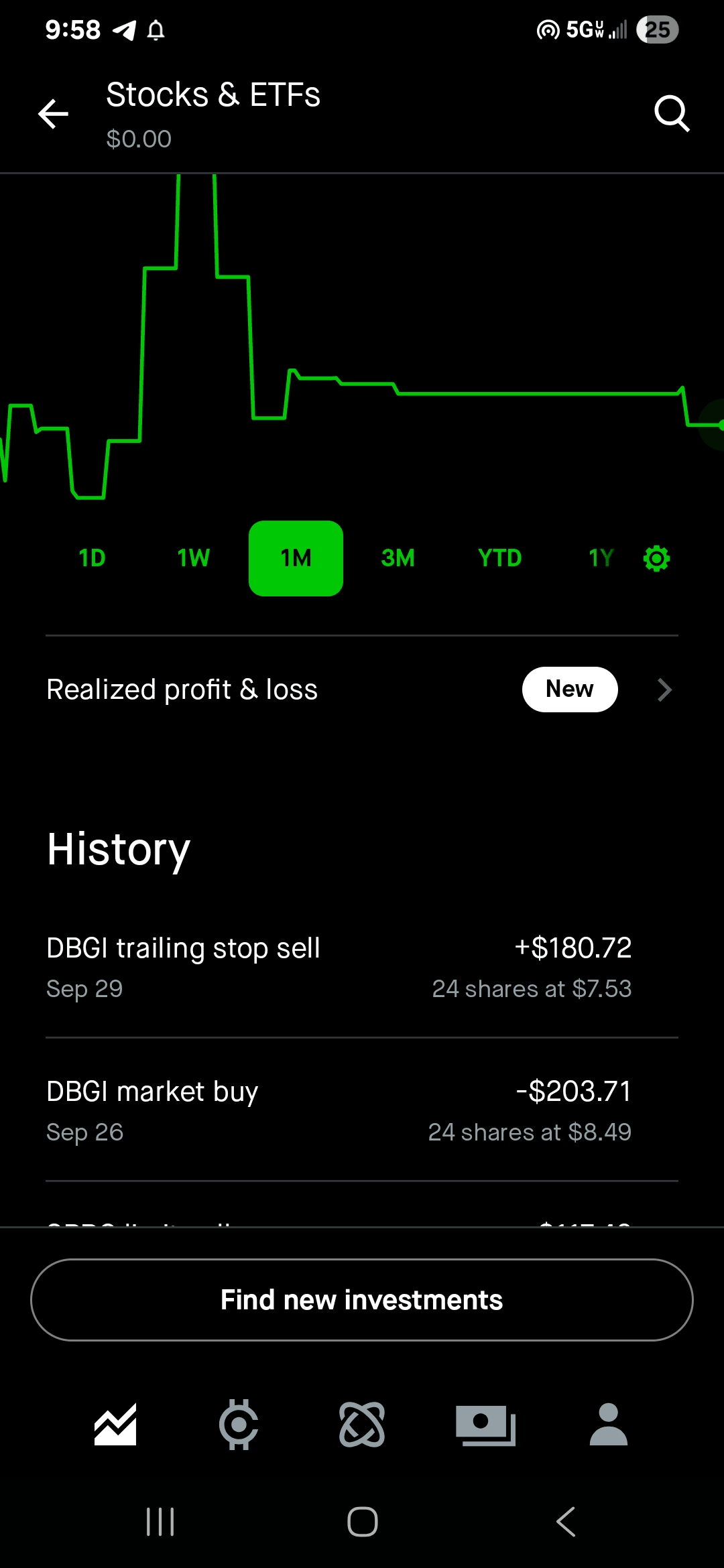Show the 3M chart range
This screenshot has height=1568, width=724.
click(x=398, y=558)
